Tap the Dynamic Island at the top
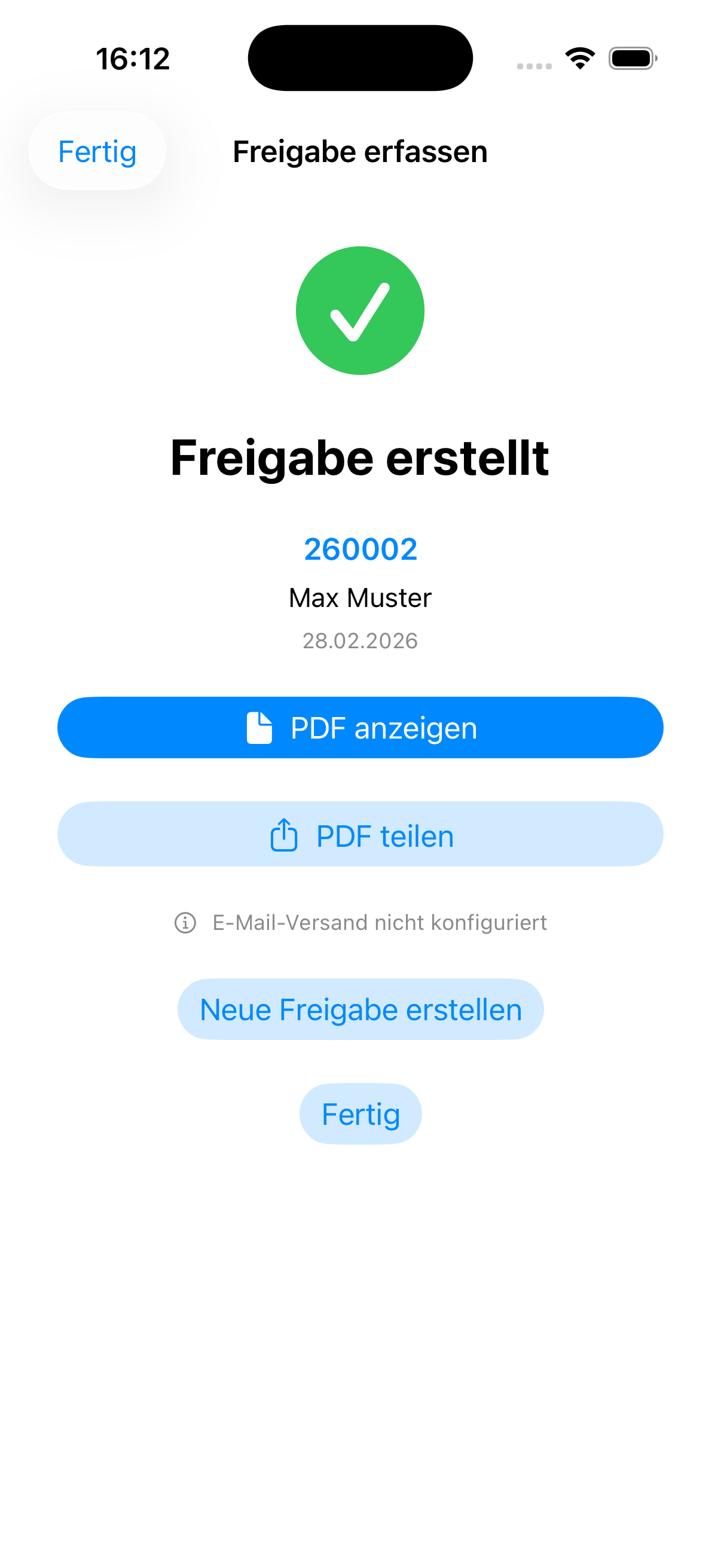 (360, 57)
